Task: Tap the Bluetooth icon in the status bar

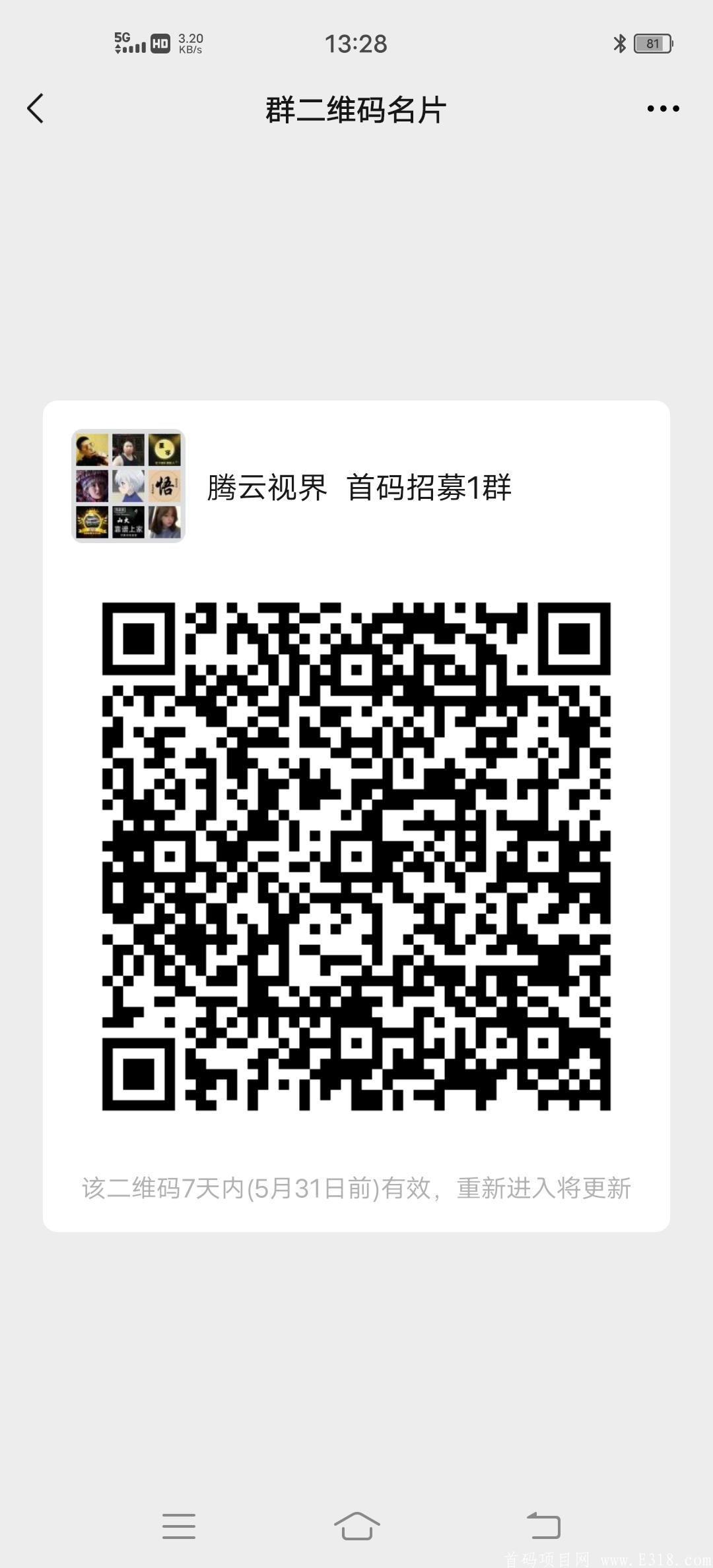Action: (619, 44)
